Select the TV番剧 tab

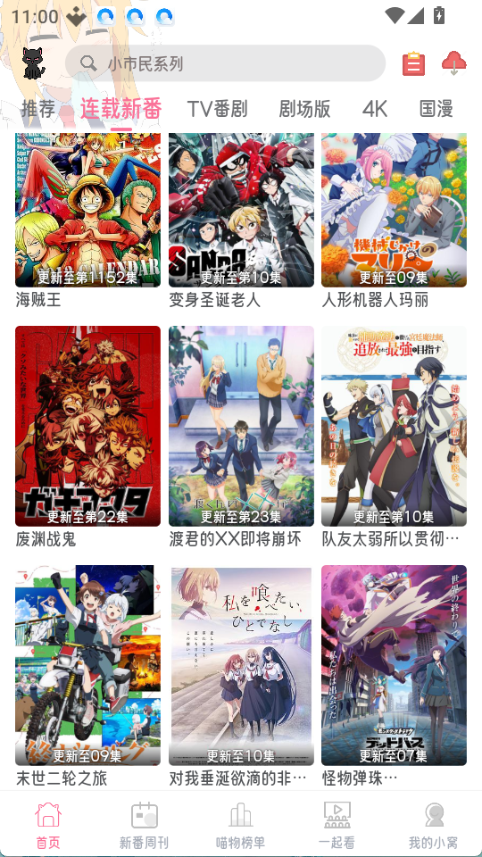click(217, 109)
